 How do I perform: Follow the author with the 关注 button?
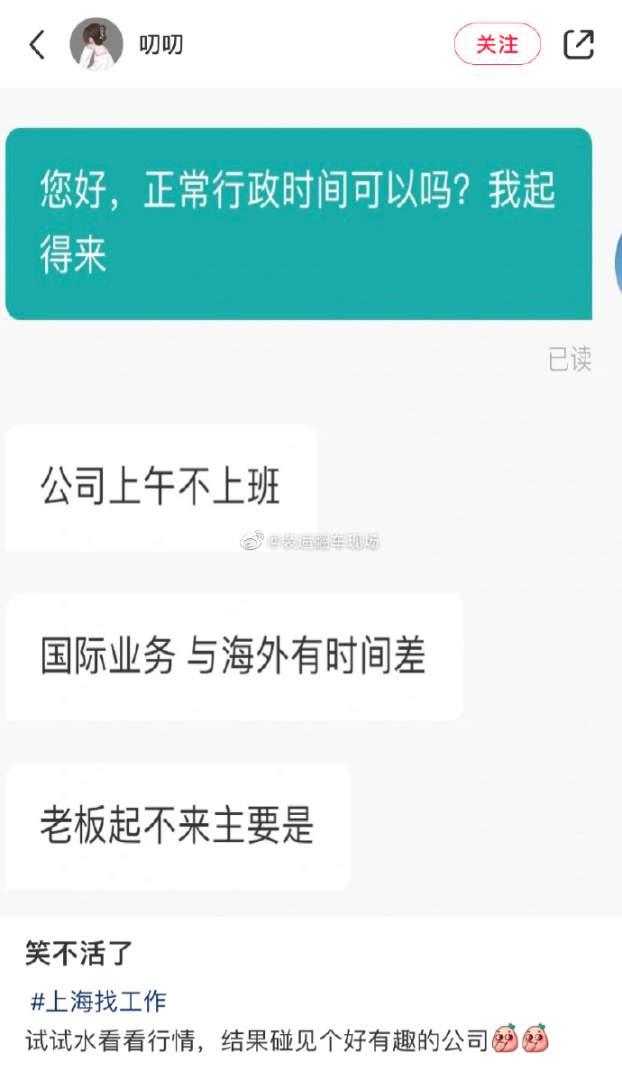(497, 45)
